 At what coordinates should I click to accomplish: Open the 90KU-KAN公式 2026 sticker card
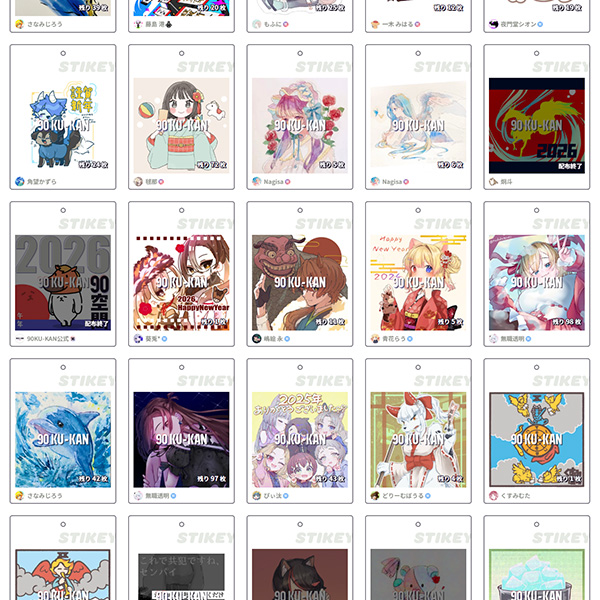tap(62, 281)
